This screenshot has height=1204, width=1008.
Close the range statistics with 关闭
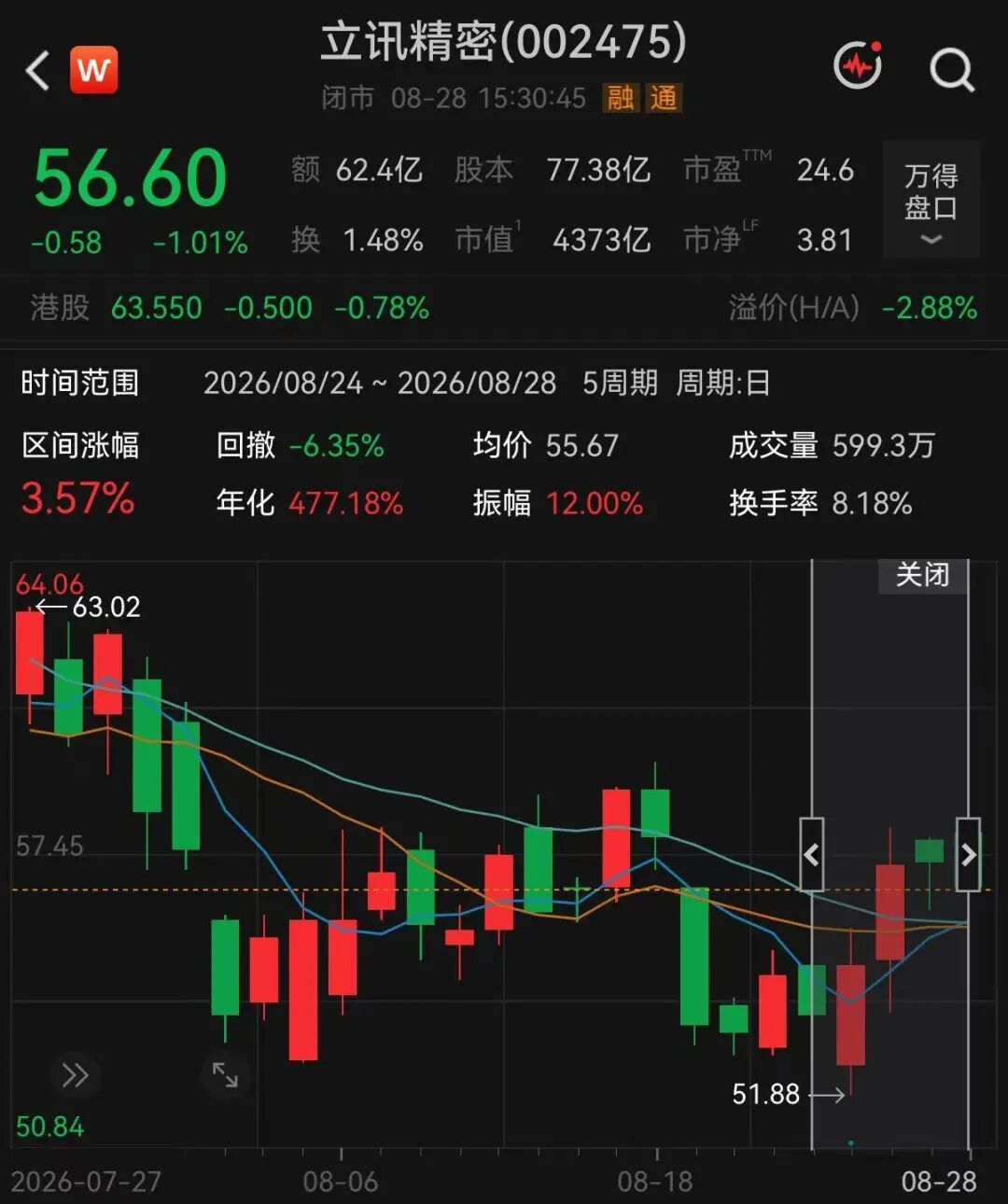coord(922,575)
